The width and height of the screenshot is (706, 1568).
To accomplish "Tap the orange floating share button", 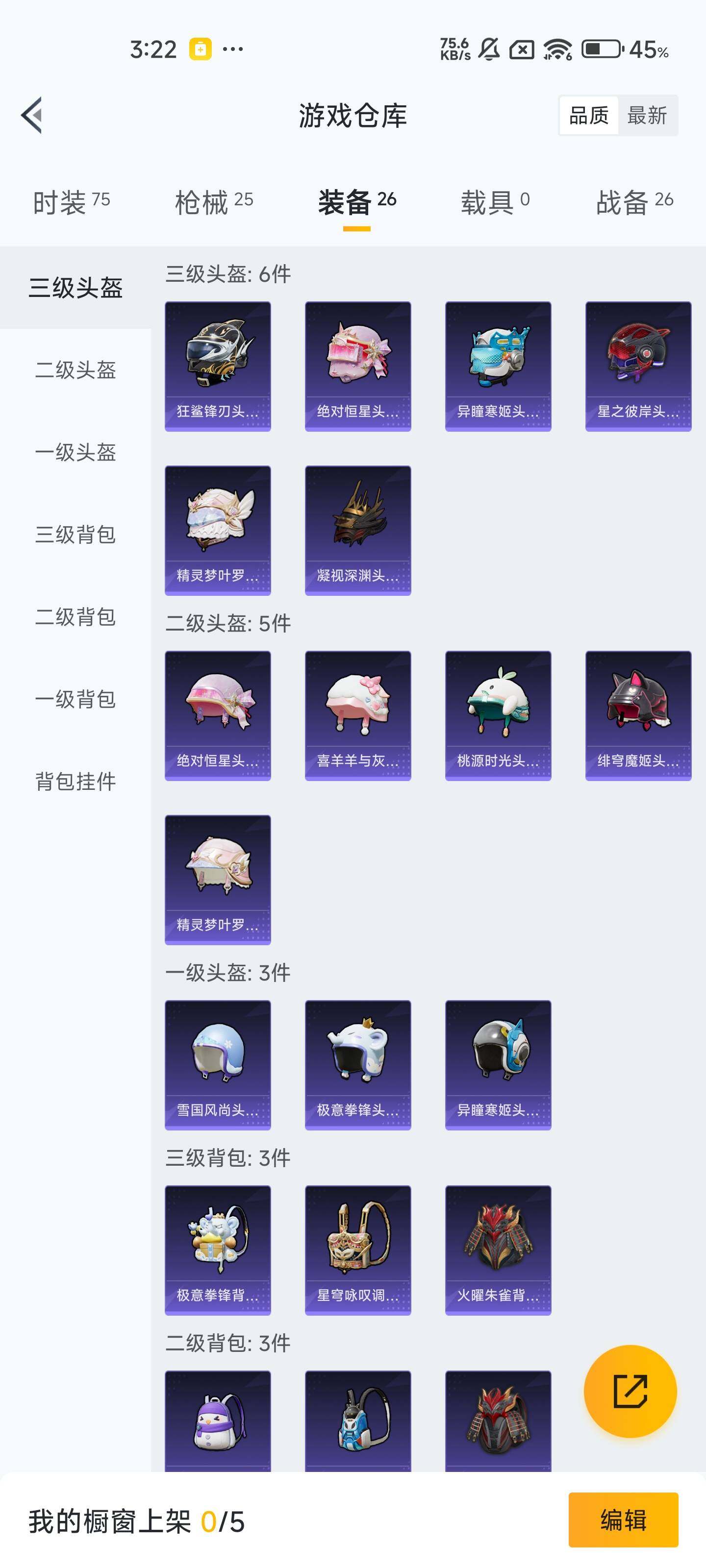I will coord(630,1391).
